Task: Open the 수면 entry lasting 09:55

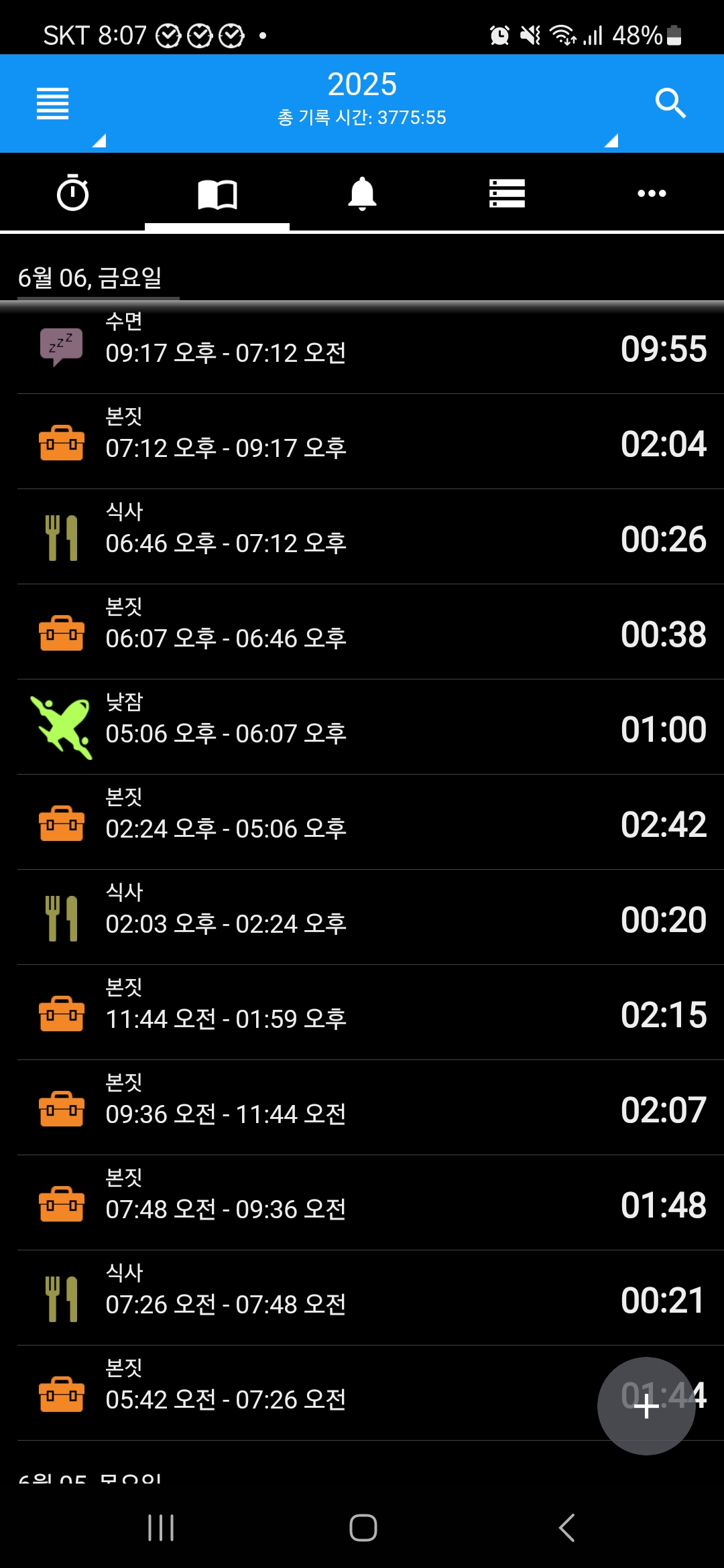Action: (x=362, y=347)
